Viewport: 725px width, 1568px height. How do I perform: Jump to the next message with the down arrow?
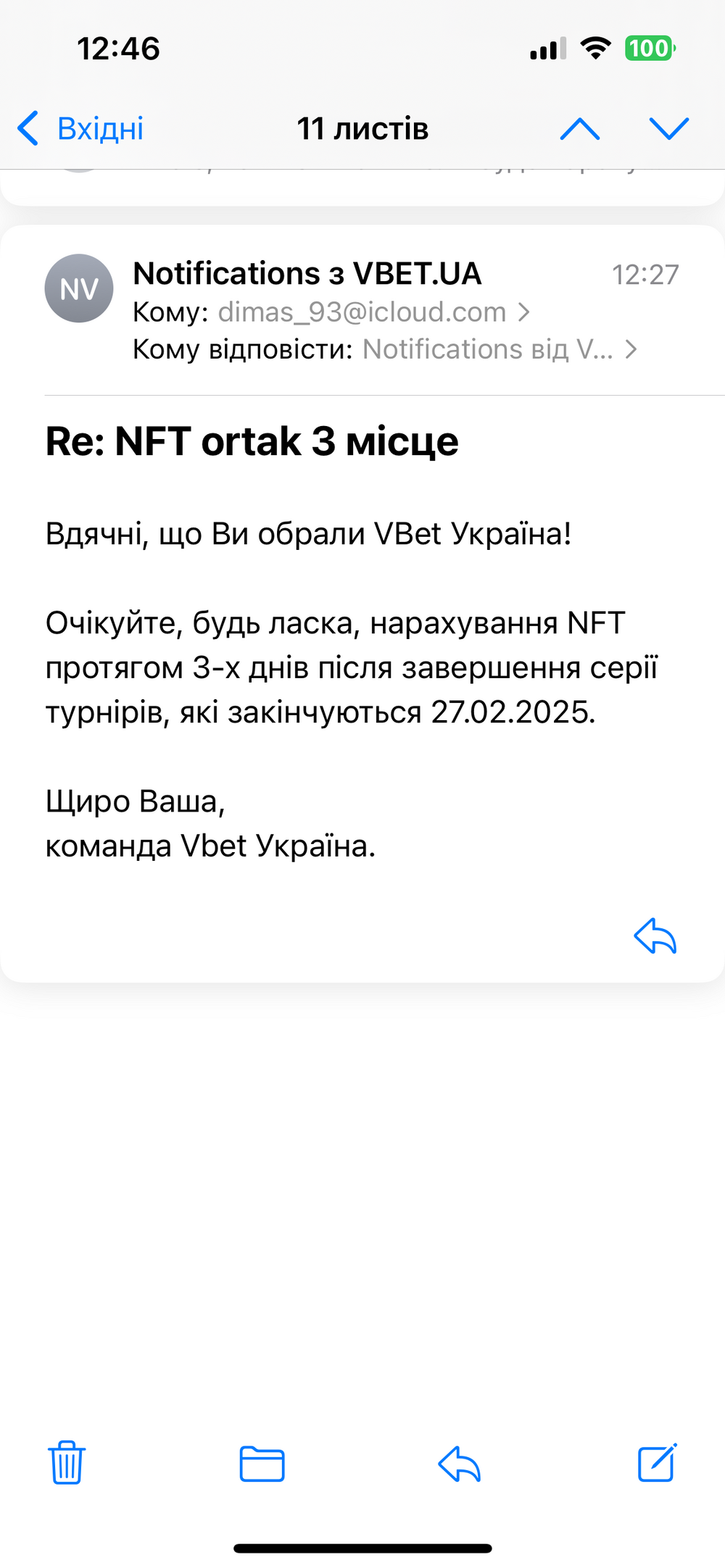click(x=668, y=129)
